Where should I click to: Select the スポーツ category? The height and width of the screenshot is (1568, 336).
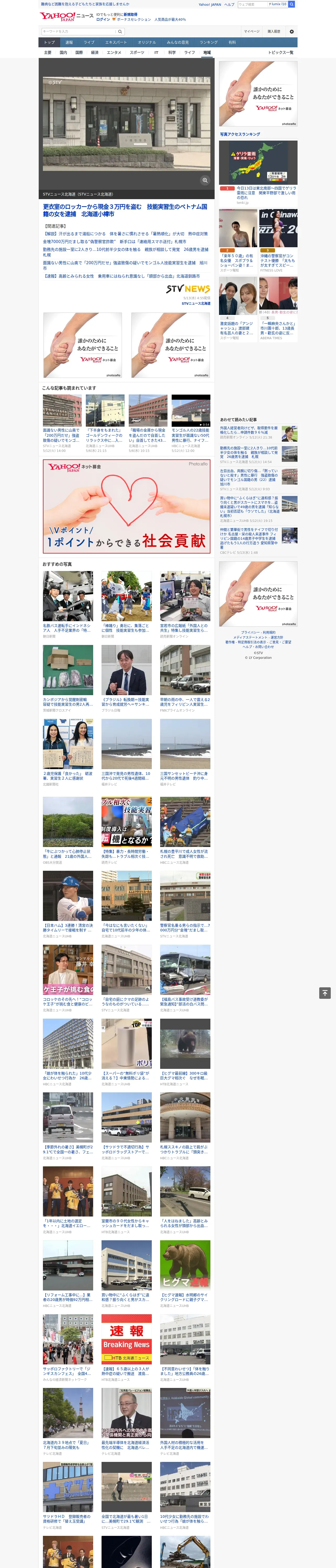(137, 52)
